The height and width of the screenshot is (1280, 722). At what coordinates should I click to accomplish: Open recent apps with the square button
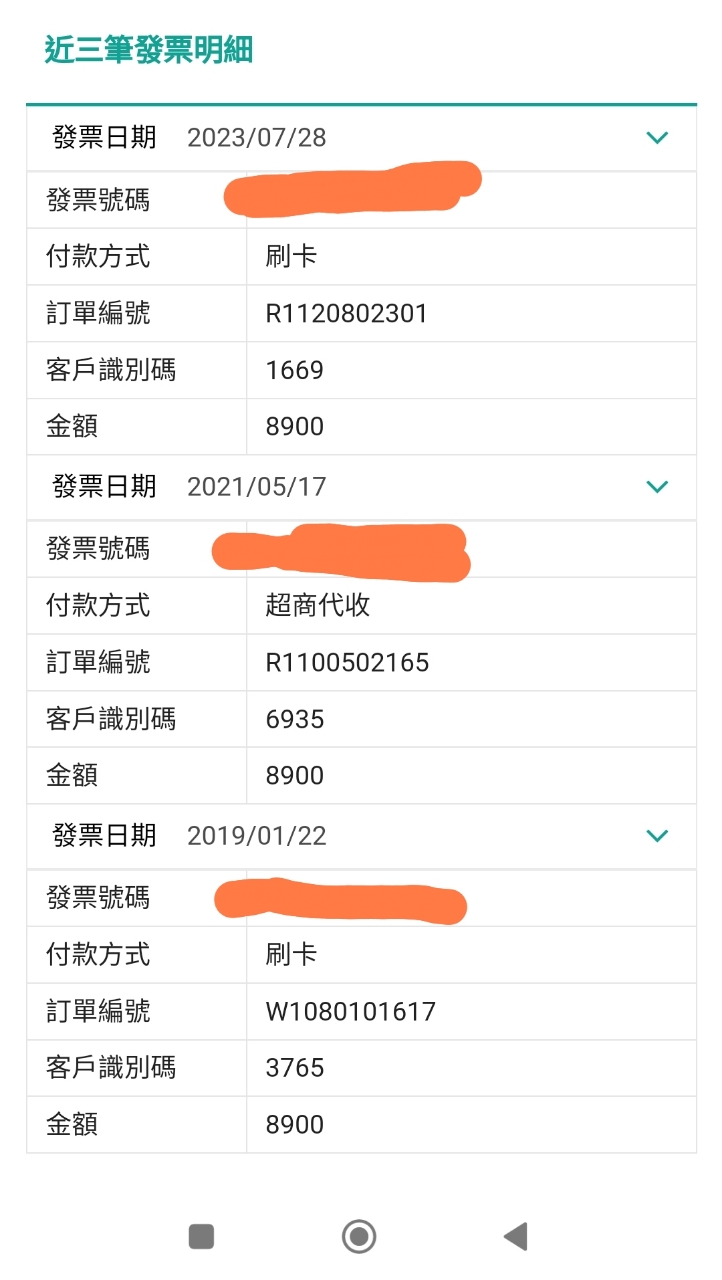[201, 1237]
